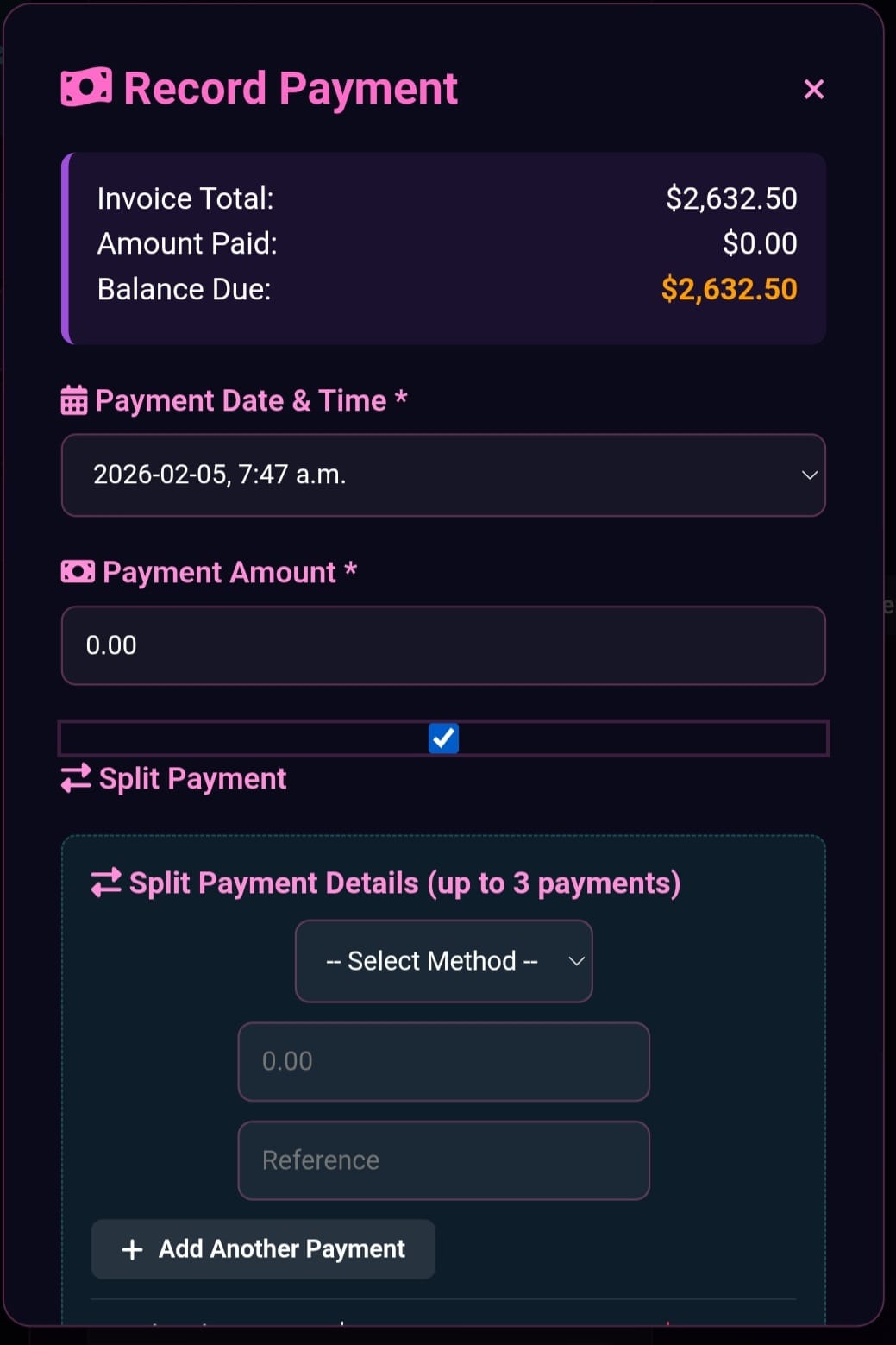Expand the Payment Date & Time selector
Image resolution: width=896 pixels, height=1345 pixels.
coord(443,475)
